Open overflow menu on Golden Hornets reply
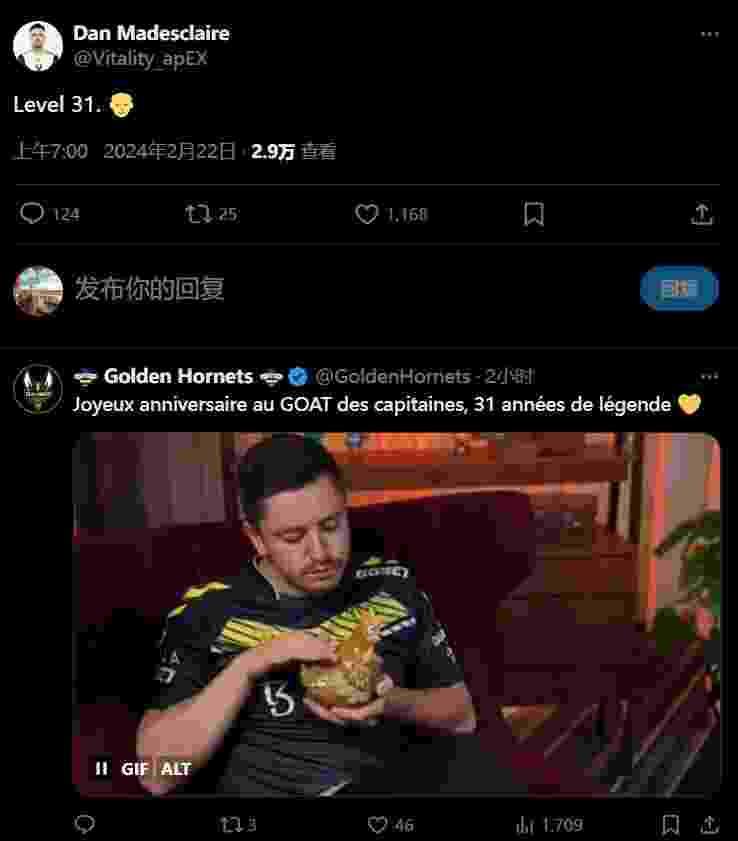The height and width of the screenshot is (841, 738). click(709, 376)
